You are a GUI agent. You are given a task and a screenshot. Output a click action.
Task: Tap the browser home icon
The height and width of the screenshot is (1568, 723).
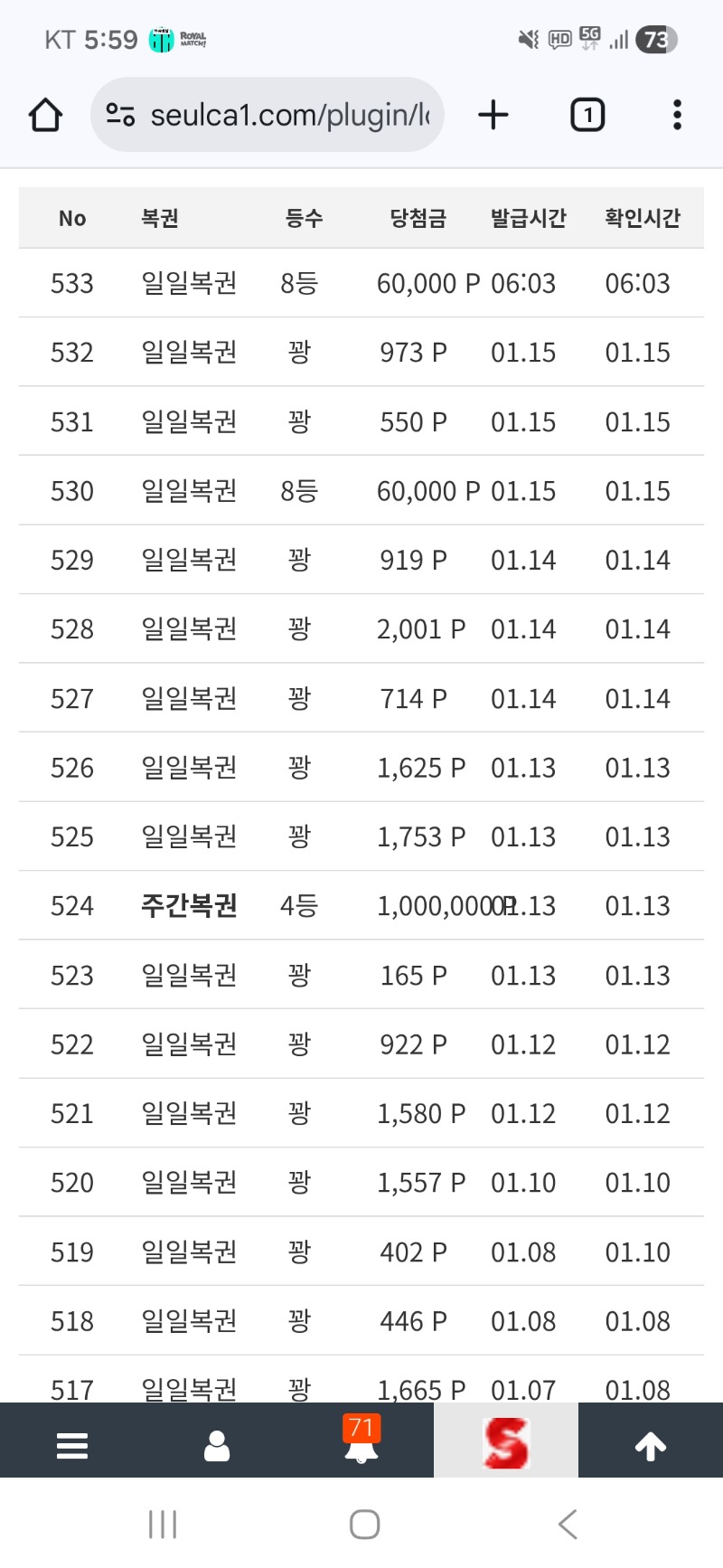coord(45,115)
